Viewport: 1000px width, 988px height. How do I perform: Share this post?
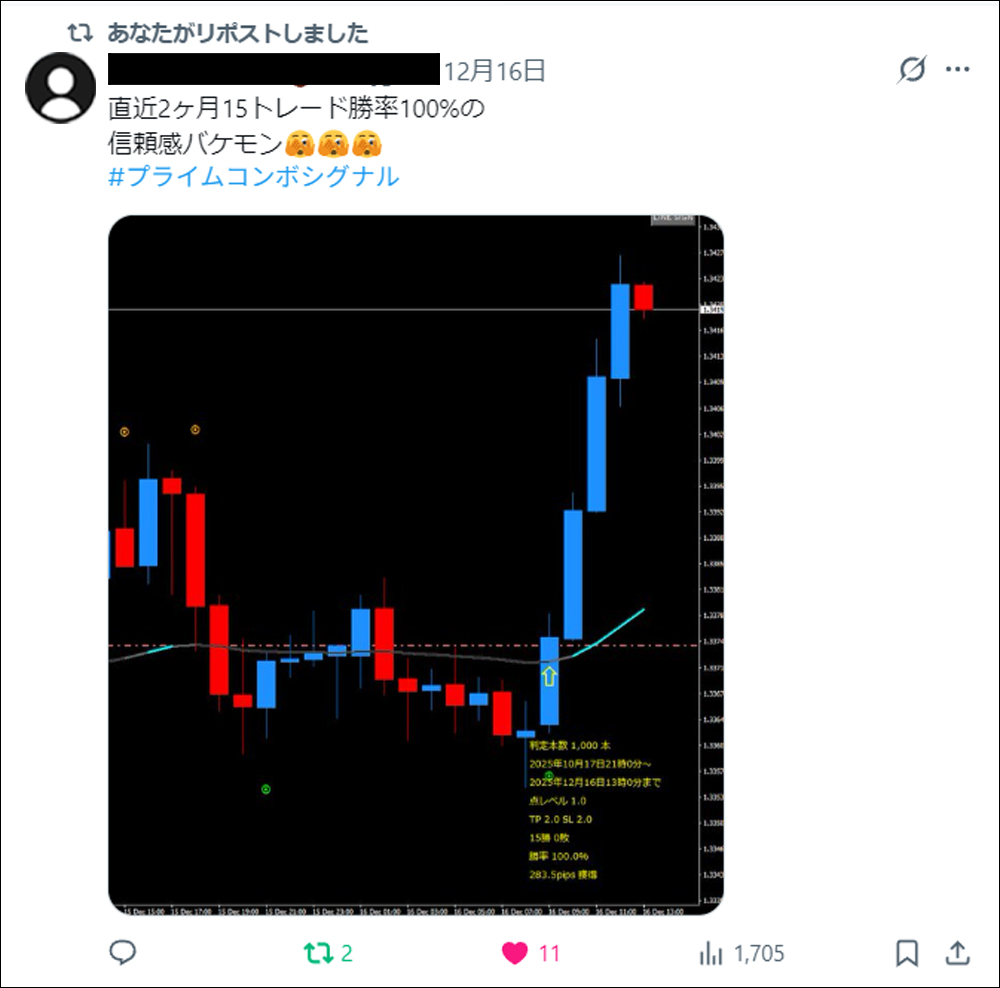click(956, 953)
